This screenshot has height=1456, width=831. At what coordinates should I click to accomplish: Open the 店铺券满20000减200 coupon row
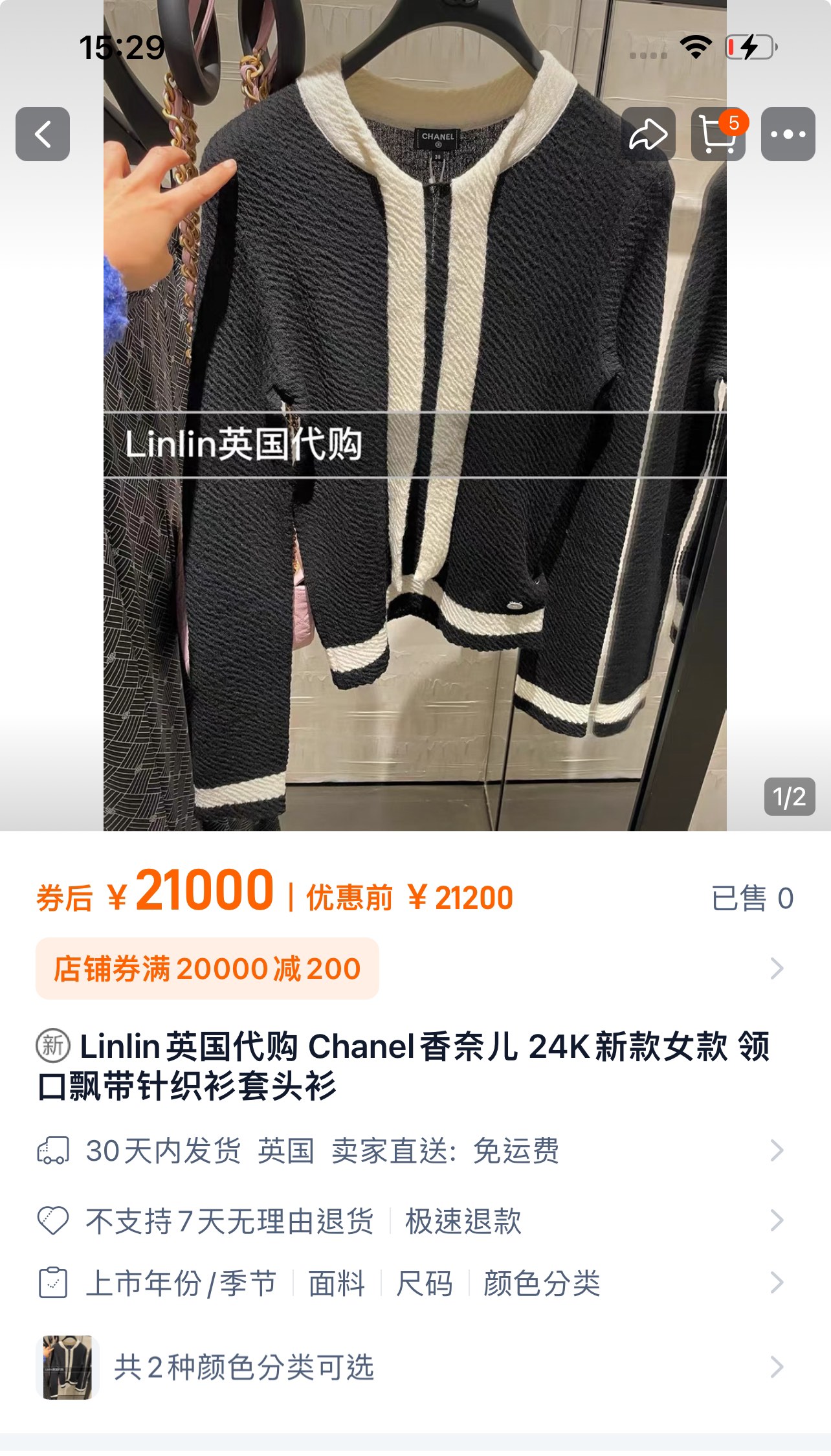[415, 969]
